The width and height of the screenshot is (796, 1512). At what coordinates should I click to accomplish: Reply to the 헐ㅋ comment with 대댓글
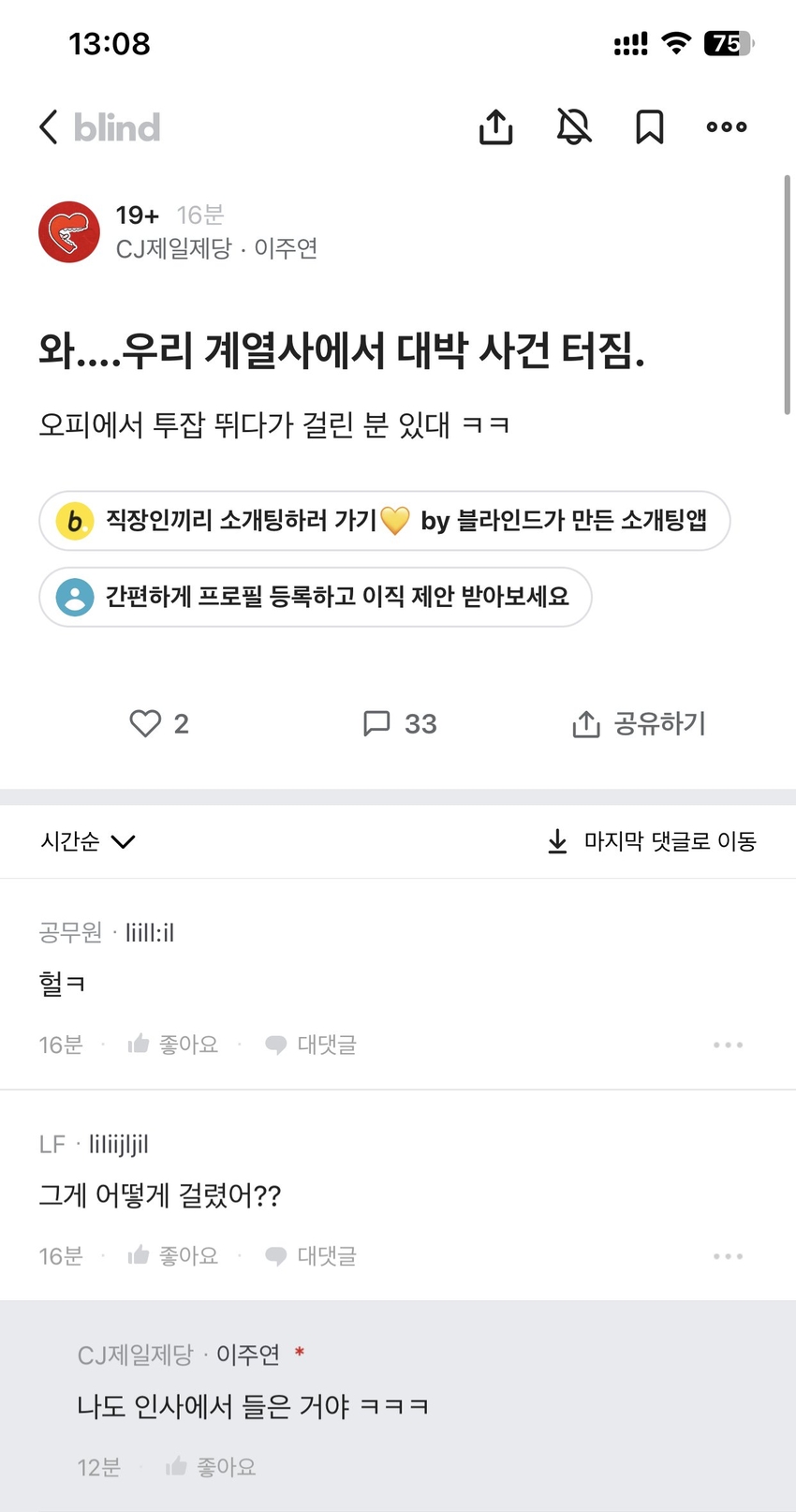[x=311, y=1044]
